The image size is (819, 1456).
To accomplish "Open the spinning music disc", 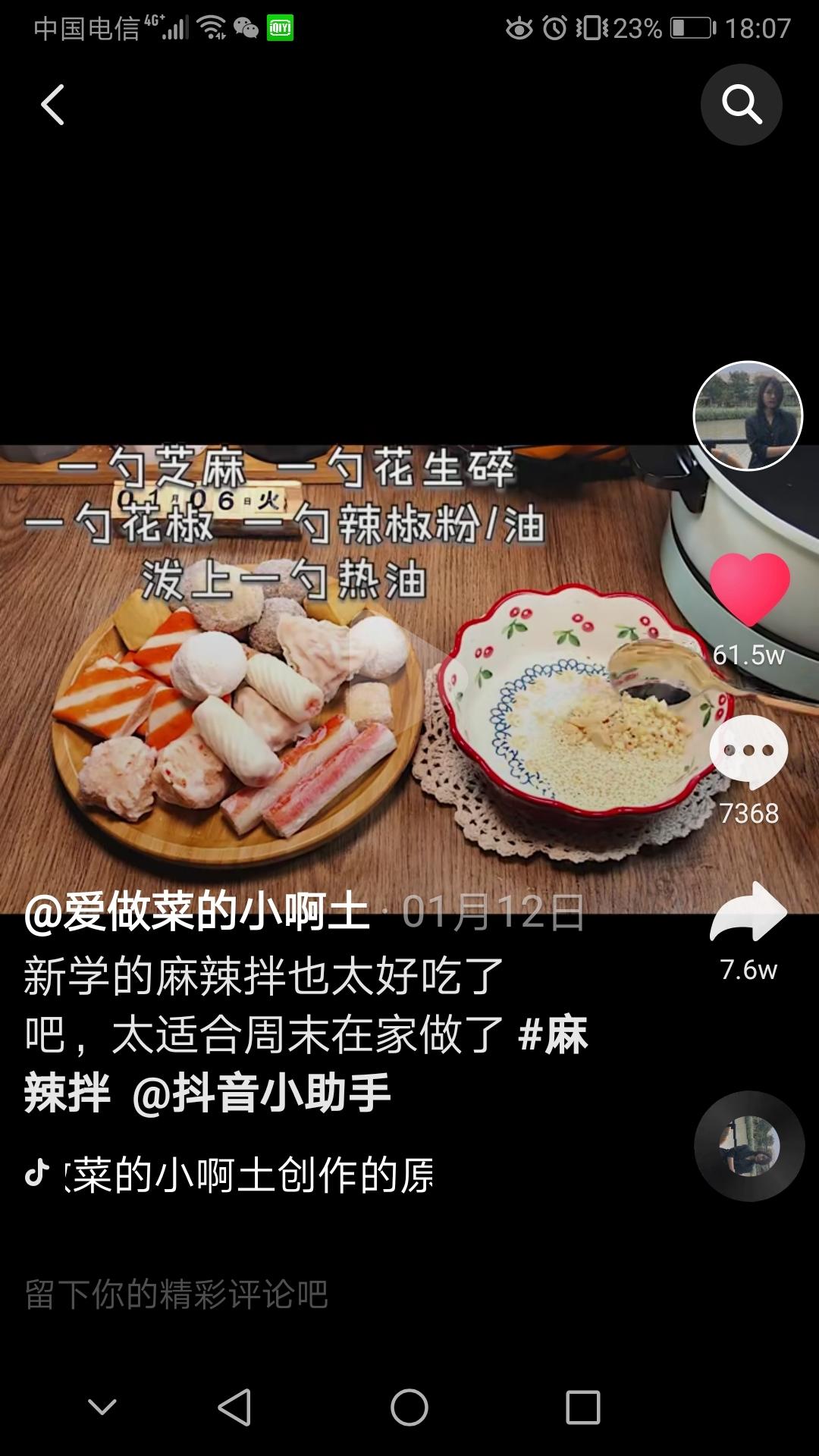I will [749, 1146].
